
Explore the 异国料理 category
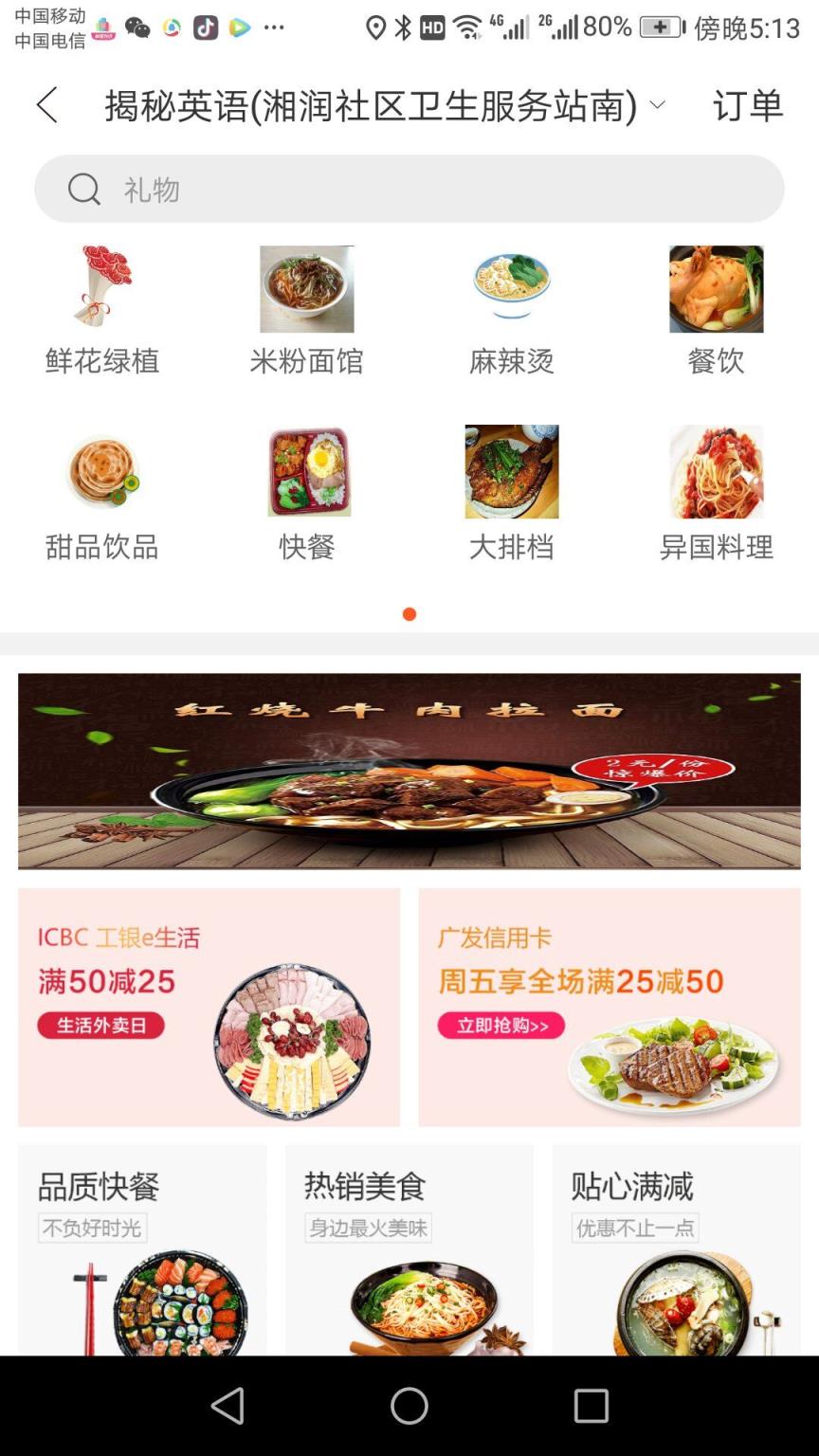pyautogui.click(x=716, y=495)
